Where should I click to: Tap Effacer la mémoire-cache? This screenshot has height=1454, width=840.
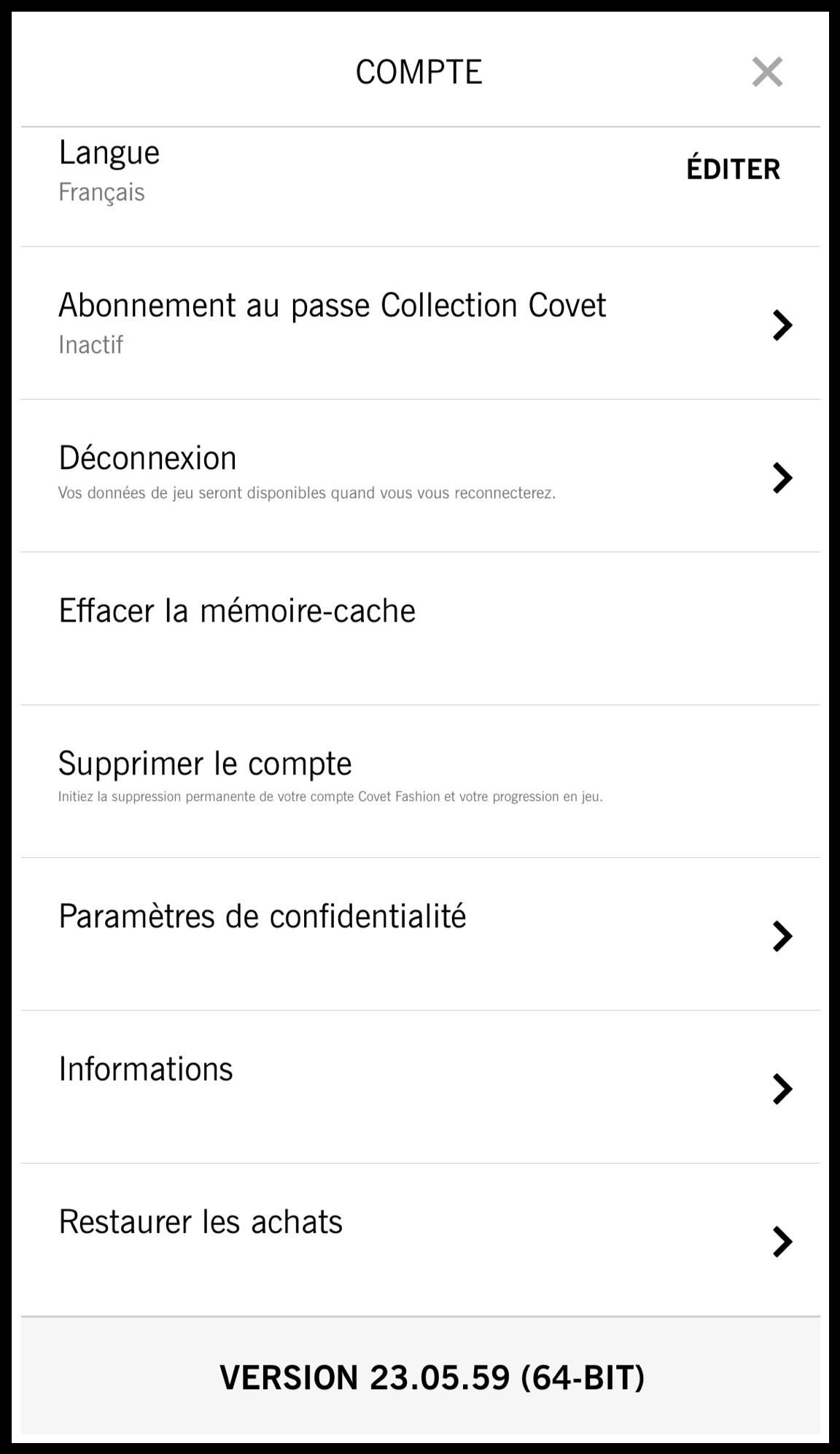pos(421,628)
